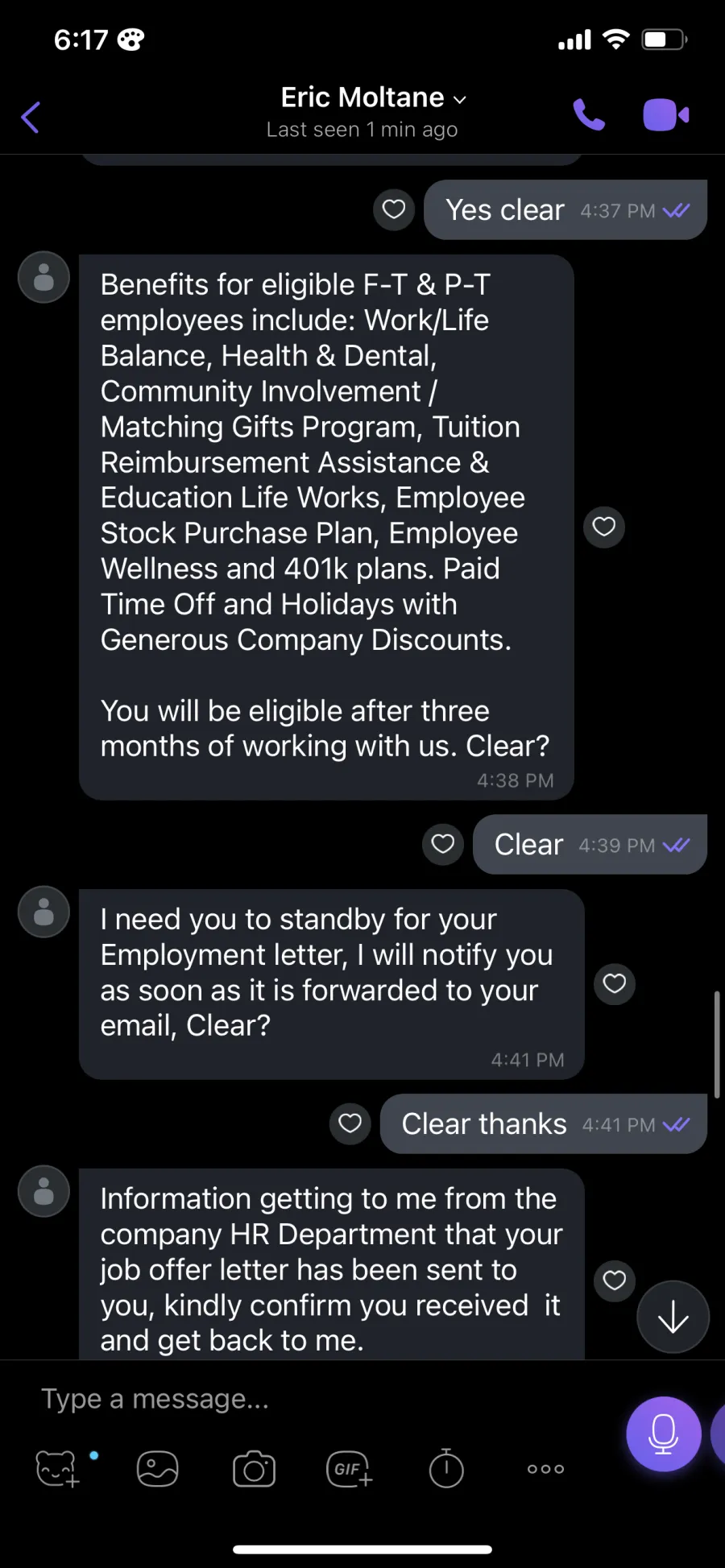Start a video call with Eric Moltane
Viewport: 725px width, 1568px height.
coord(666,114)
